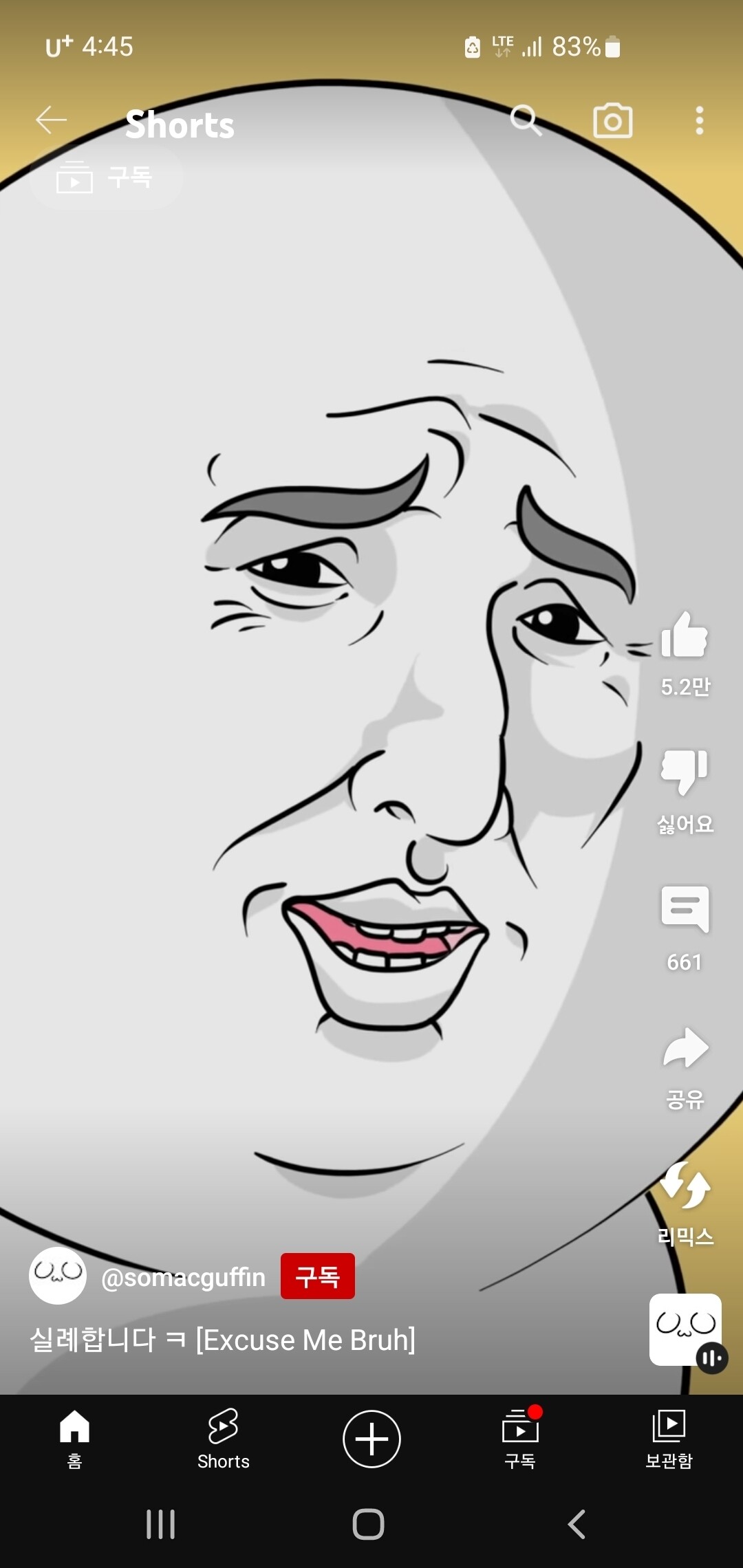
Task: Open the three-dot overflow menu
Action: (x=699, y=121)
